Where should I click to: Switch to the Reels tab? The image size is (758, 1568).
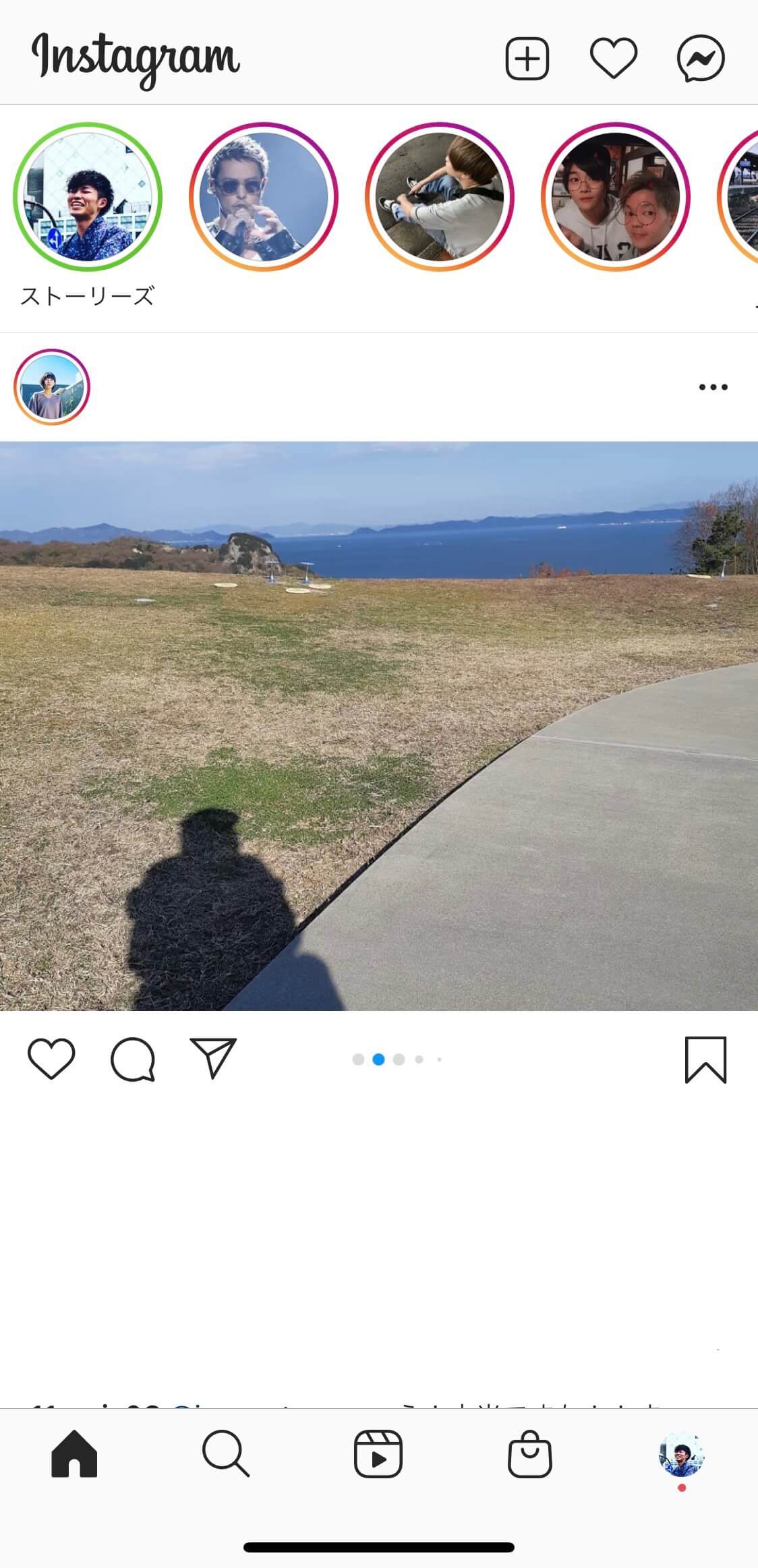[x=378, y=1454]
